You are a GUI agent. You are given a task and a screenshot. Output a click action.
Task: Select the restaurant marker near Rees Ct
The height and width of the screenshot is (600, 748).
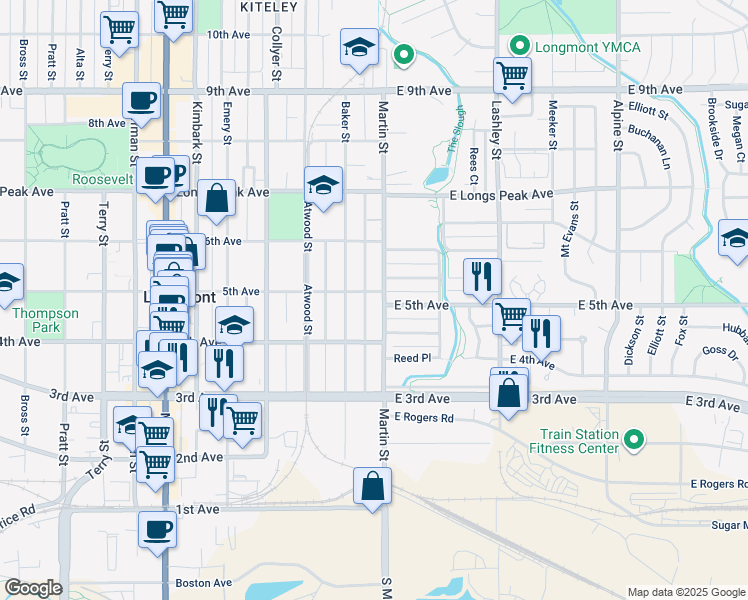(482, 276)
